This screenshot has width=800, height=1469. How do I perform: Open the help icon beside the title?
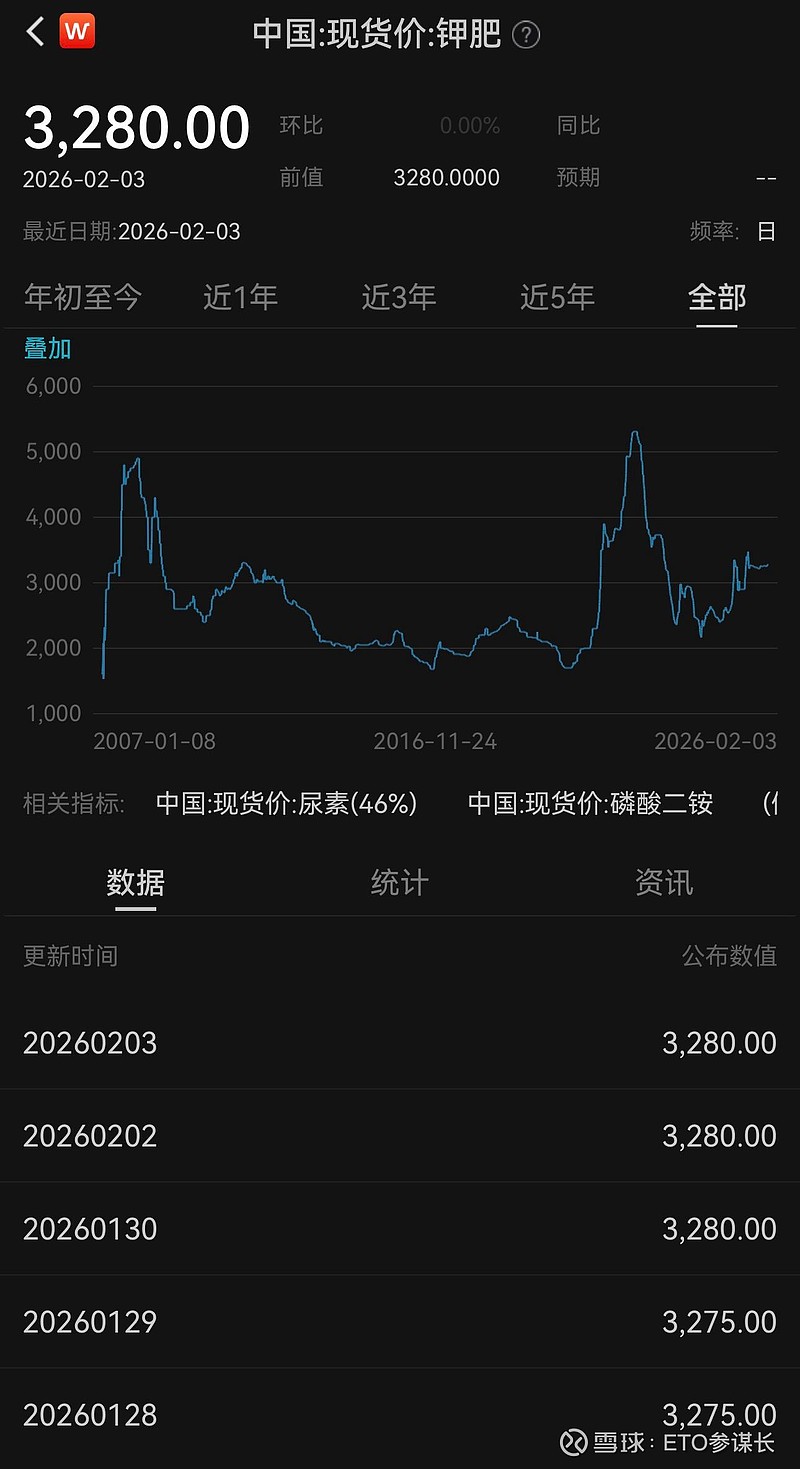[526, 35]
